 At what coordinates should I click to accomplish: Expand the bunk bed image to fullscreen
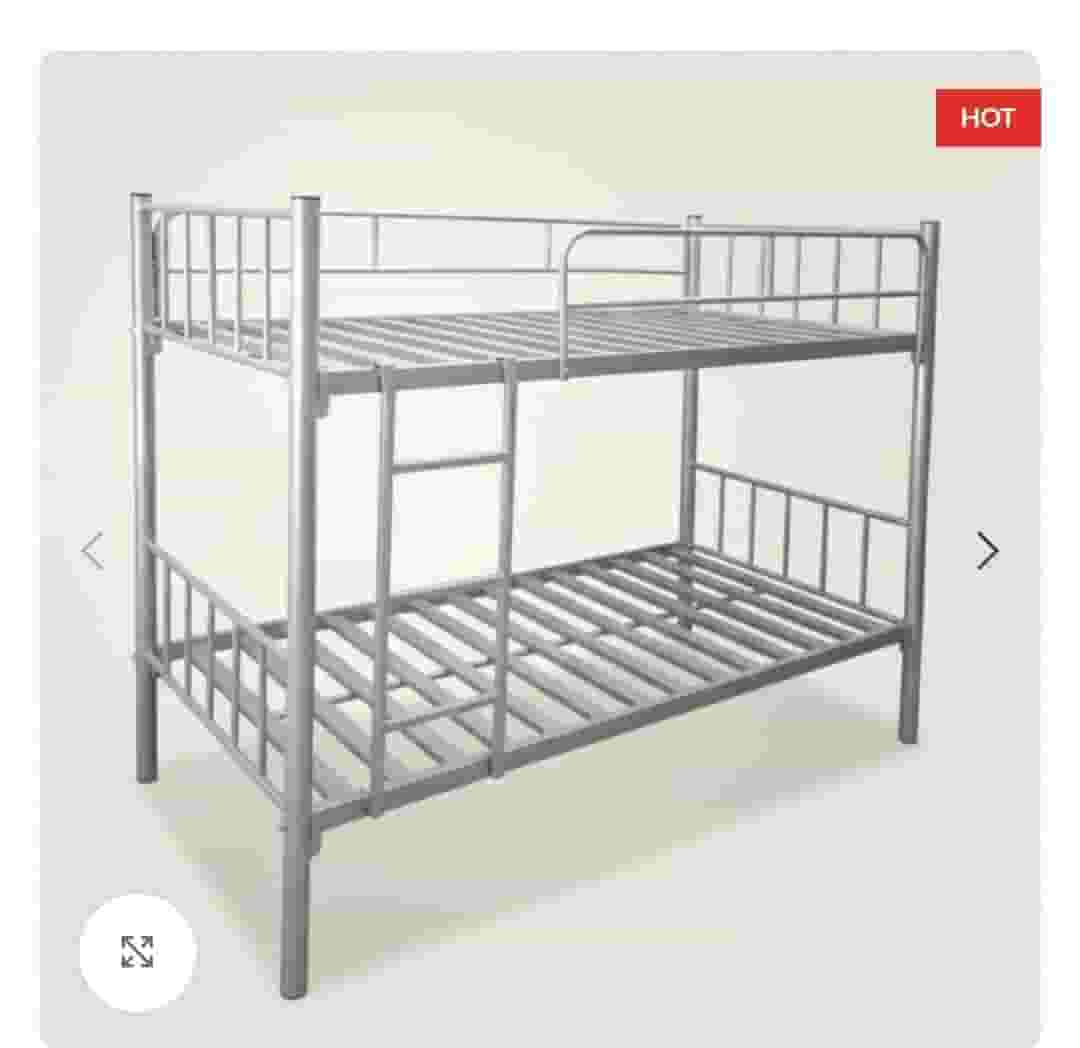click(138, 952)
